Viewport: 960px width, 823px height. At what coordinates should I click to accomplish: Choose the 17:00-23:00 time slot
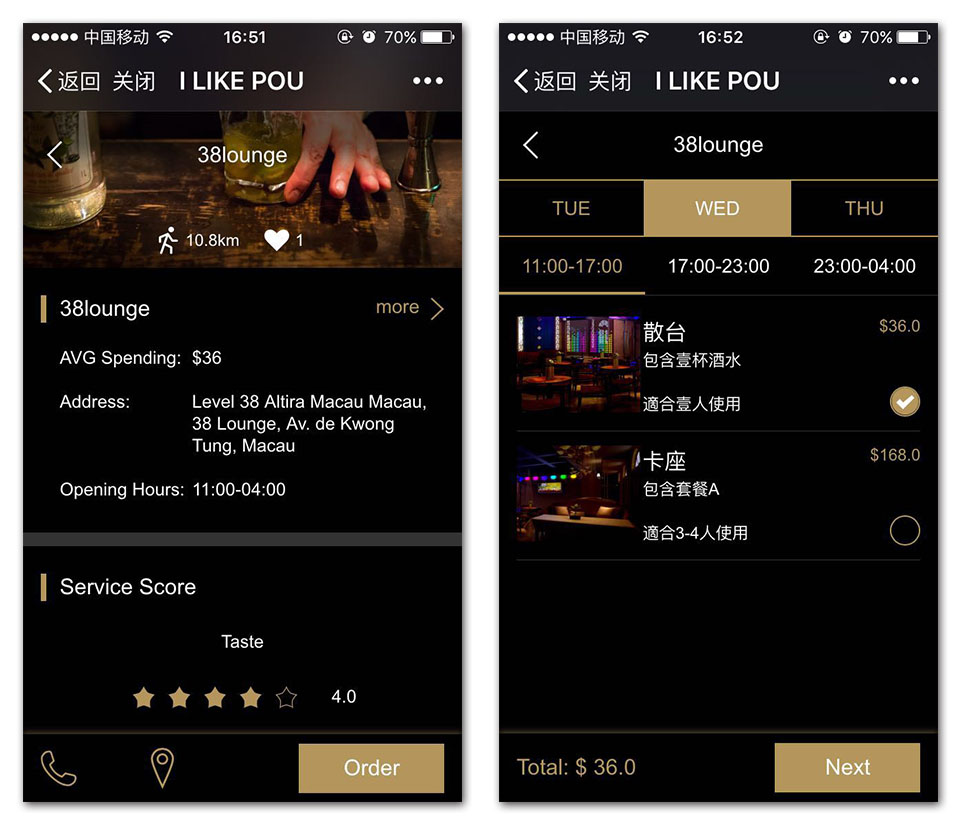[718, 266]
